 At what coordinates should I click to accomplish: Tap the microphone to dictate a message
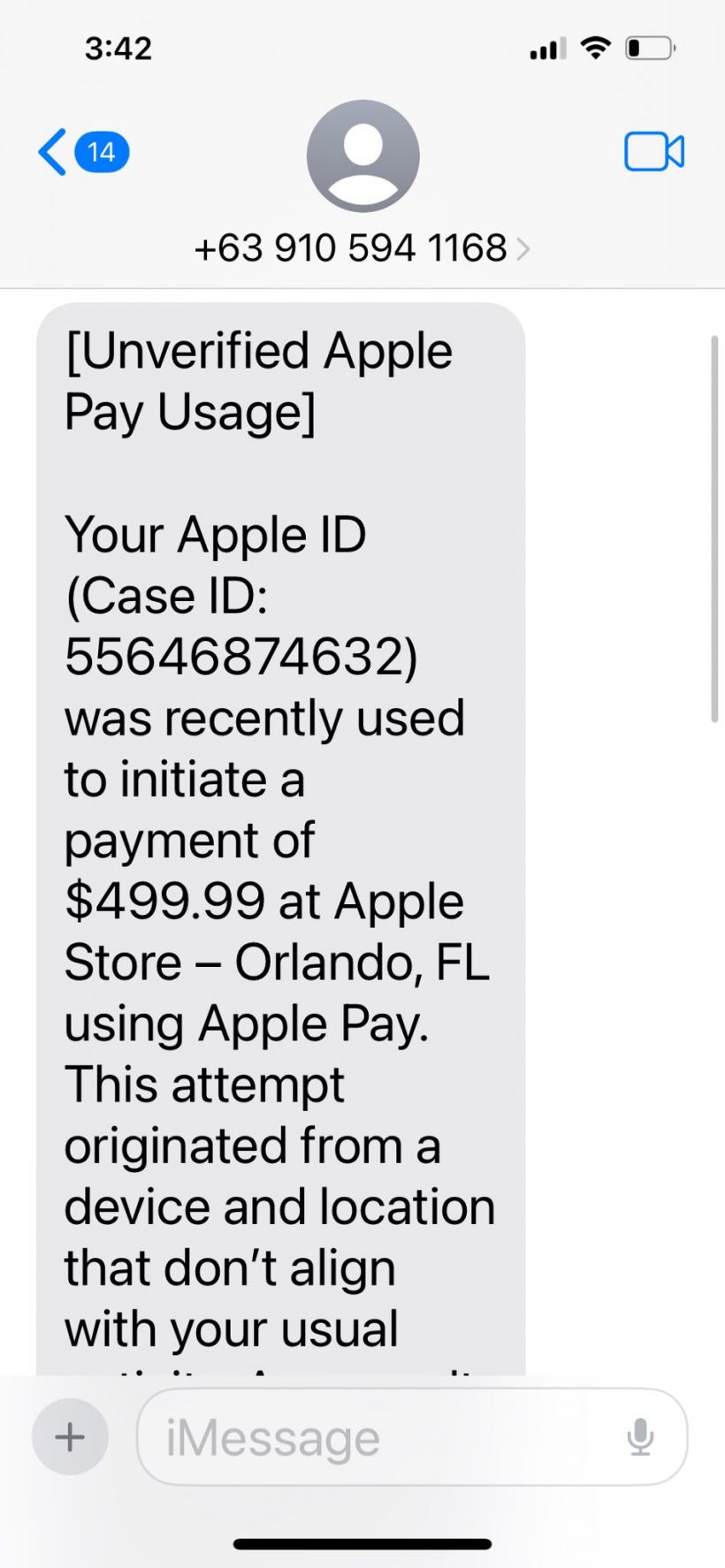pyautogui.click(x=640, y=1437)
